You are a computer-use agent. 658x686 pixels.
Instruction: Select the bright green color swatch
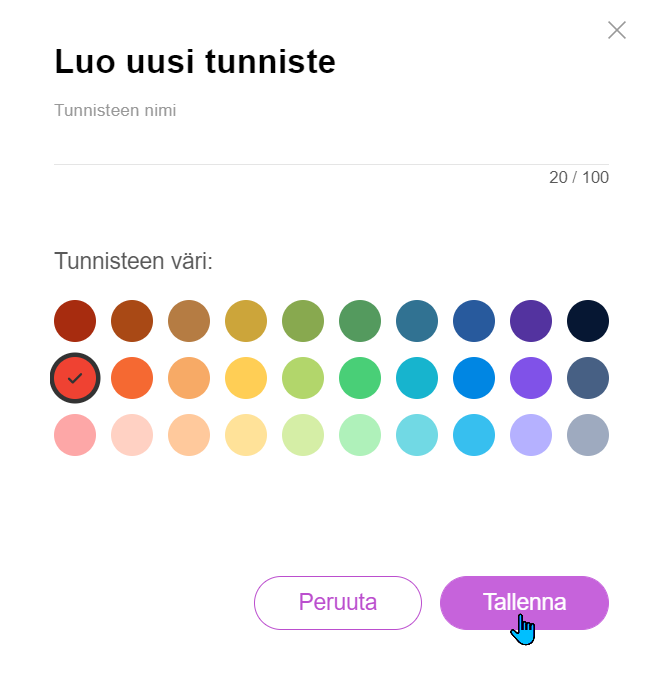360,378
